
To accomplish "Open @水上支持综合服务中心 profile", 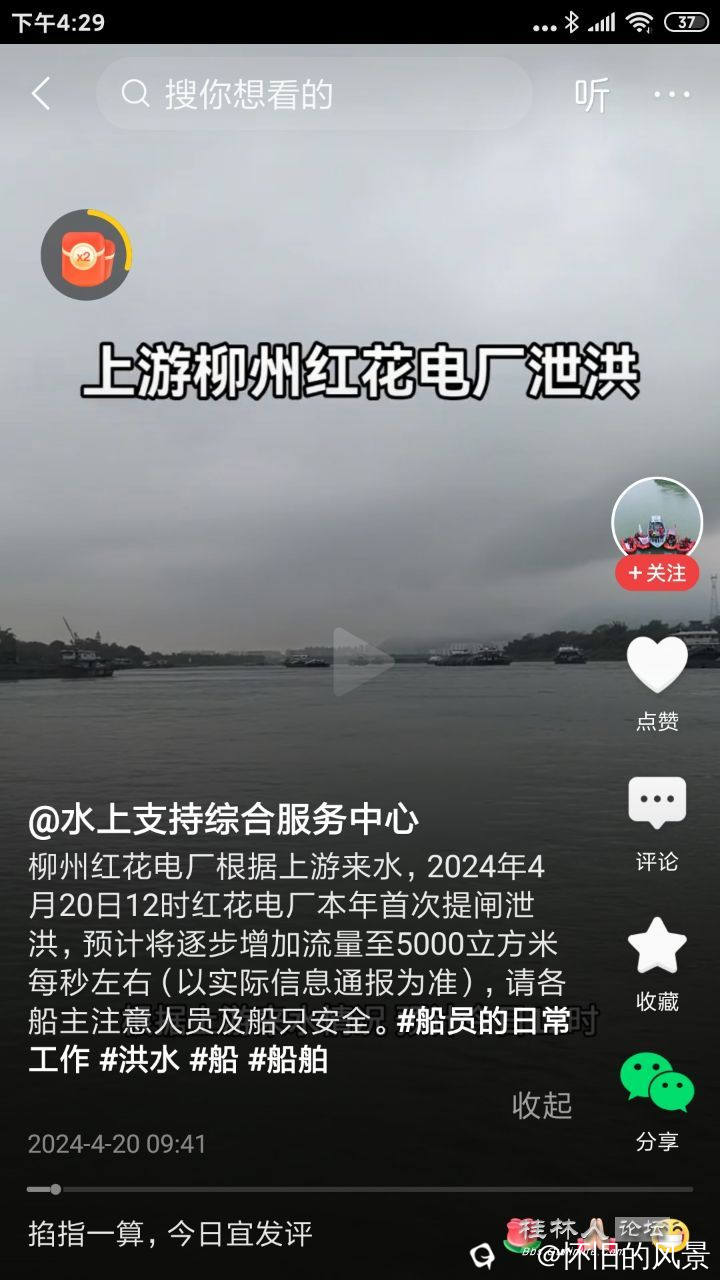I will pos(223,820).
